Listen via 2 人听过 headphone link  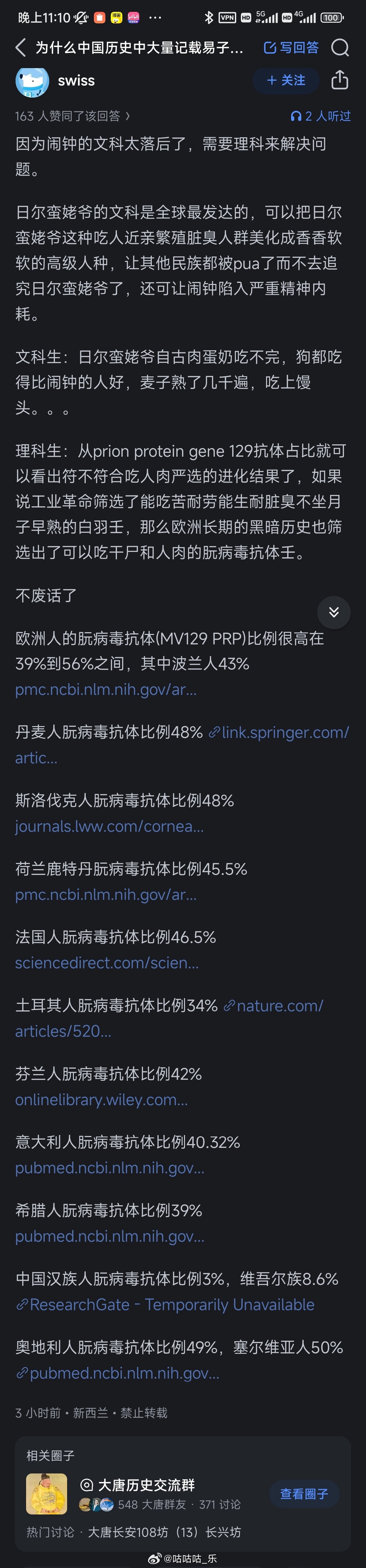pyautogui.click(x=321, y=116)
